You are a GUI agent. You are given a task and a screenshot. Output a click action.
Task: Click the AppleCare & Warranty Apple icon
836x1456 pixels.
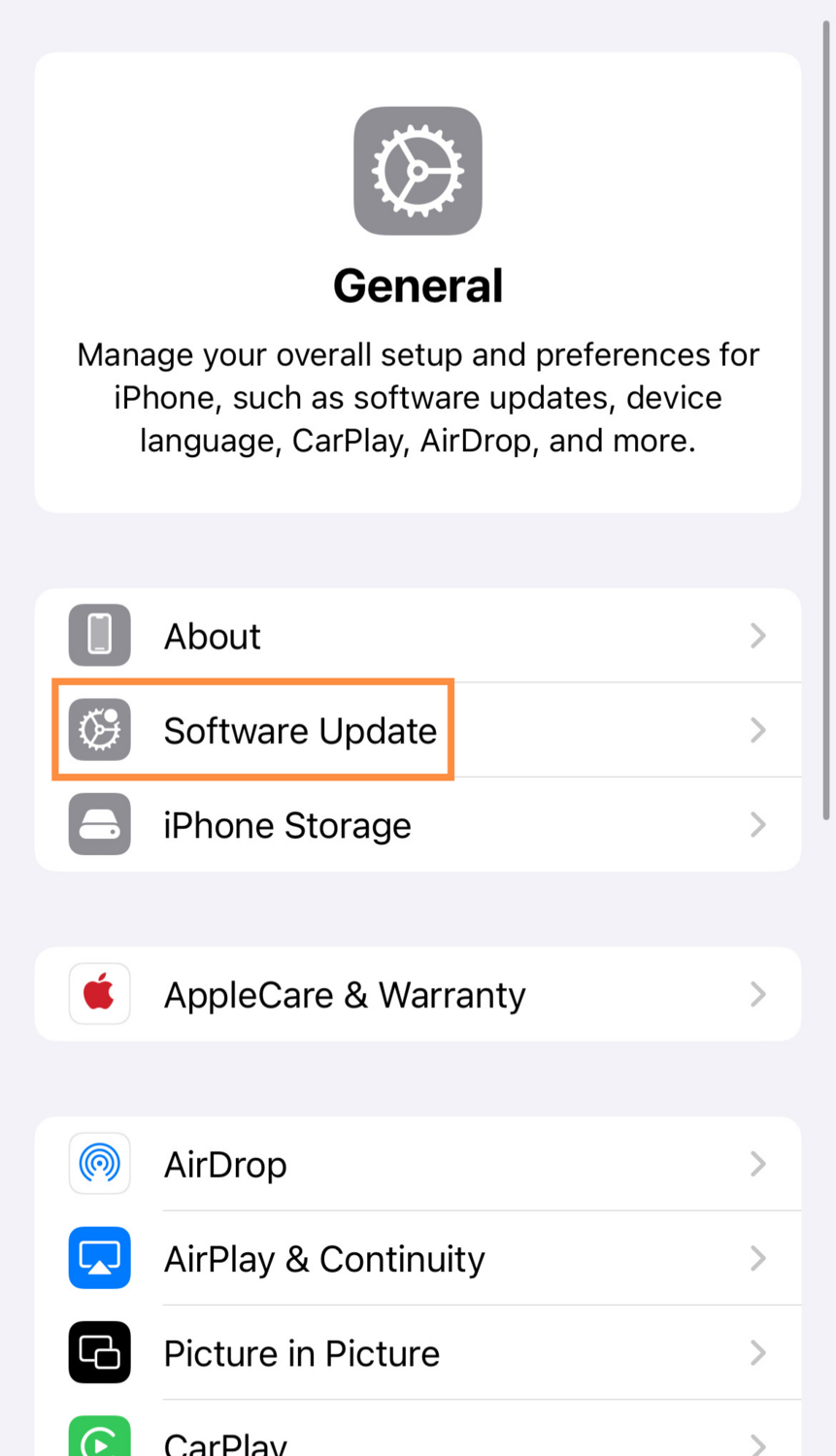click(98, 994)
